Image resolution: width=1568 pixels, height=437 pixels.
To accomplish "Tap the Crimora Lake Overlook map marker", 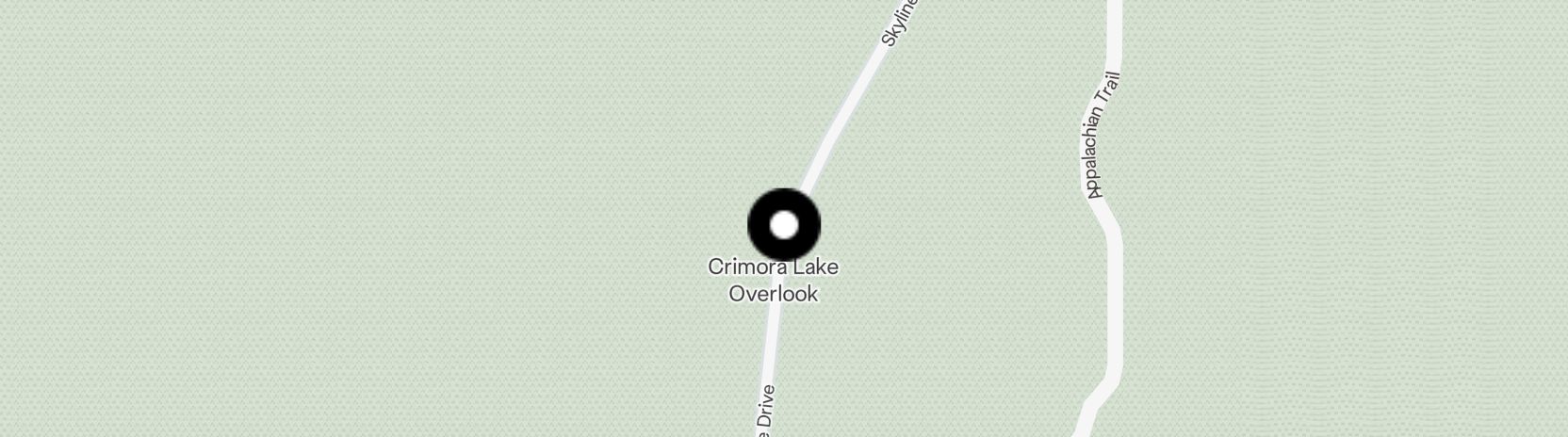I will pyautogui.click(x=784, y=226).
